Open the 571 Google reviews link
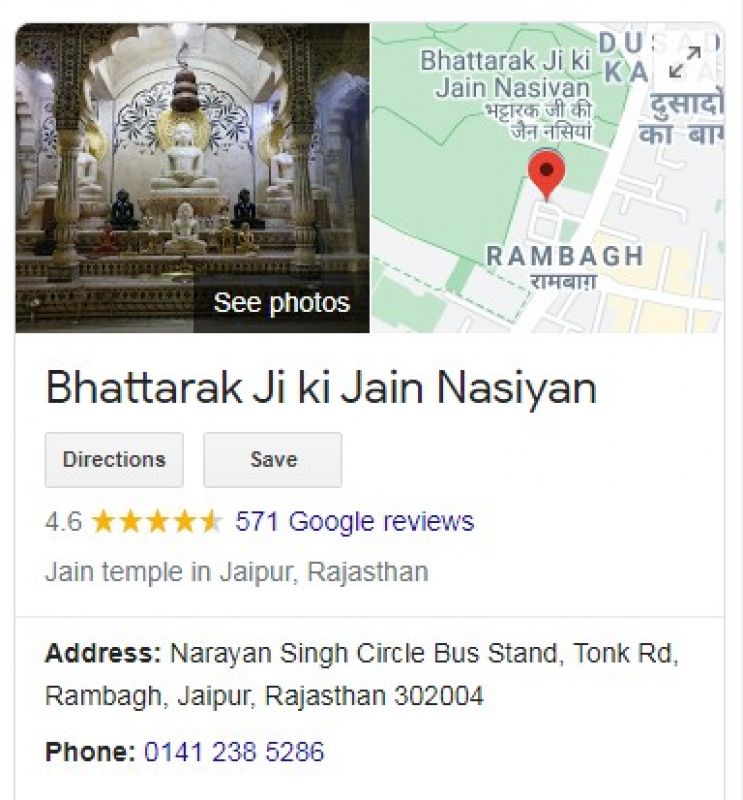Screen dimensions: 743x800 352,521
